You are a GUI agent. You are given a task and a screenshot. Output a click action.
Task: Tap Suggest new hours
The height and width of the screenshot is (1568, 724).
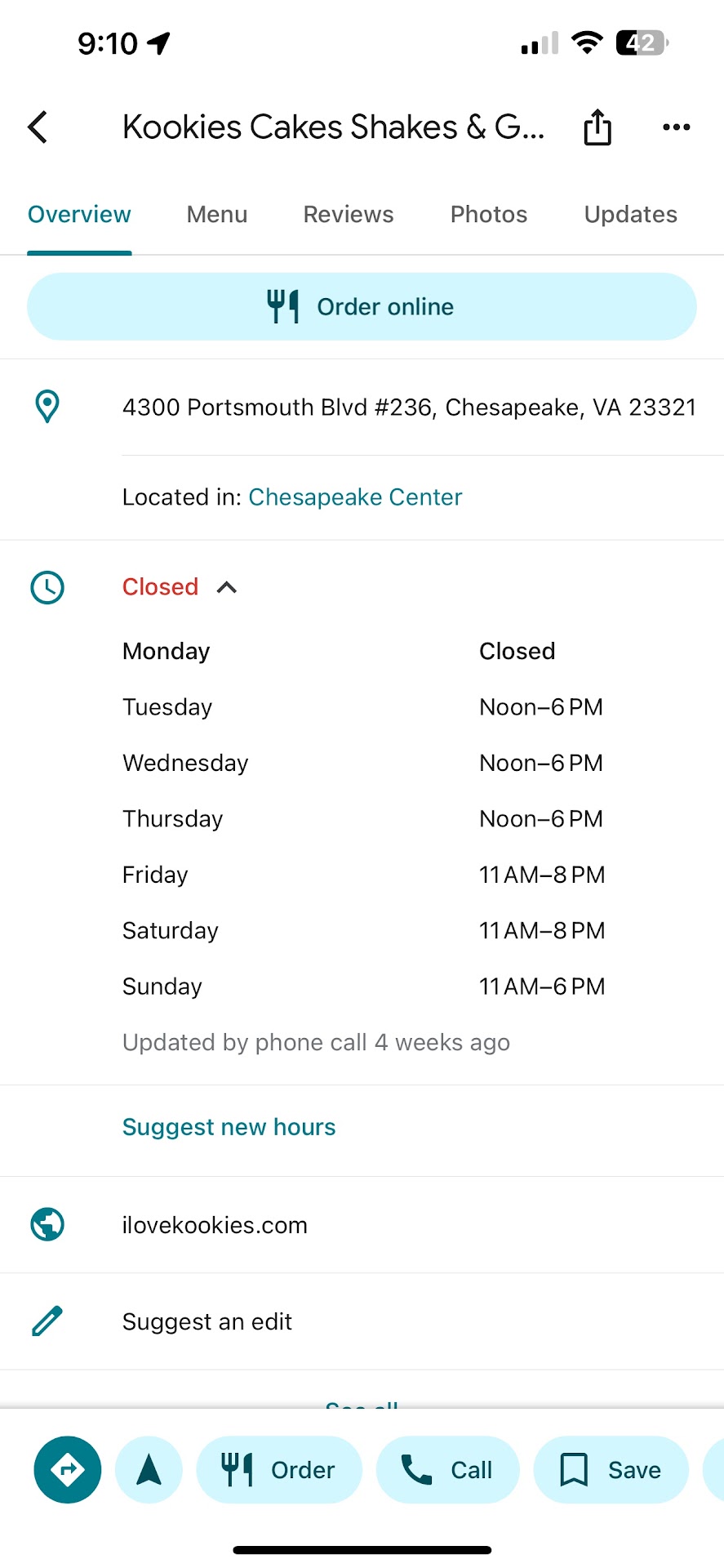click(x=229, y=1127)
